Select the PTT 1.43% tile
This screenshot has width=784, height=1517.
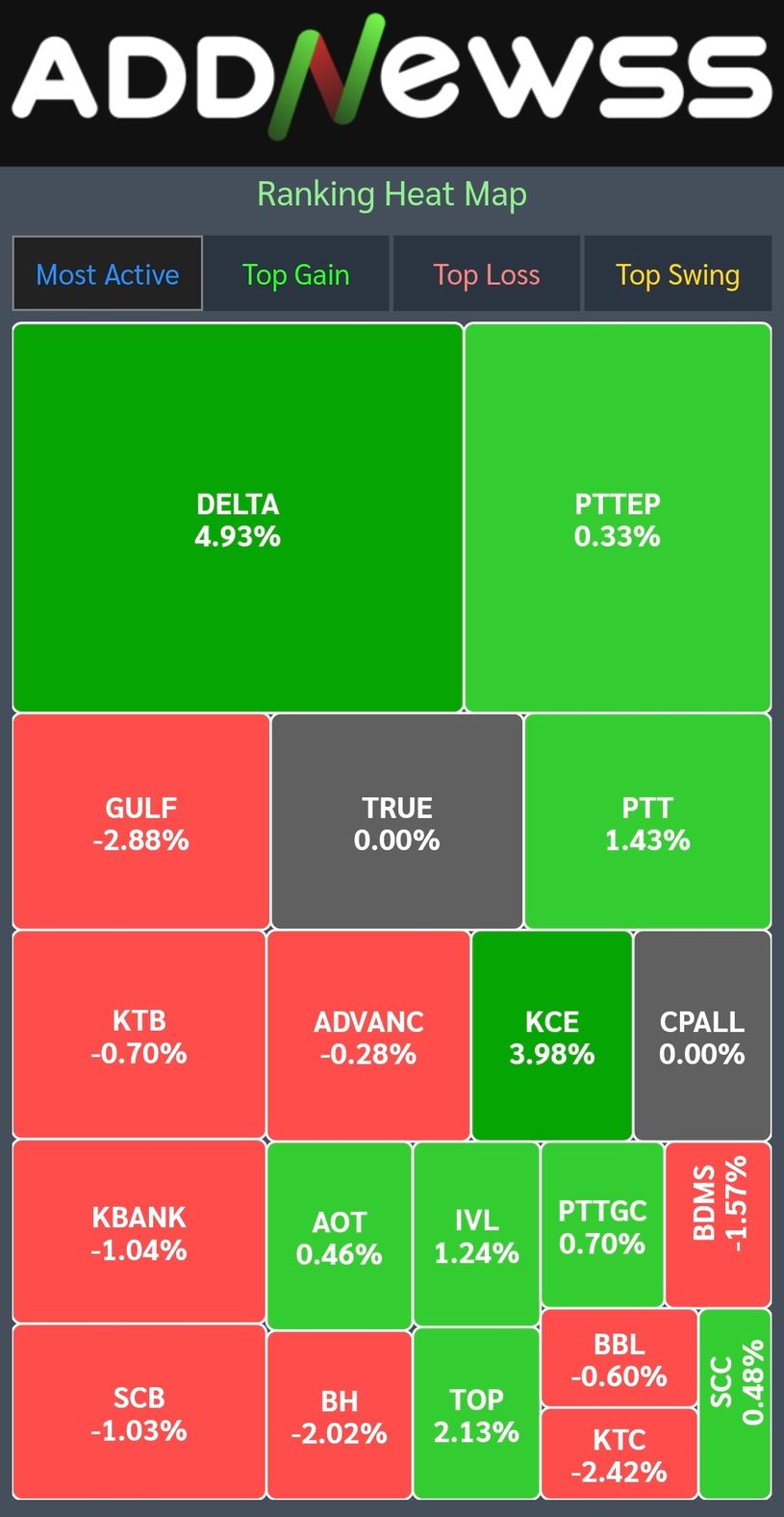pyautogui.click(x=647, y=822)
